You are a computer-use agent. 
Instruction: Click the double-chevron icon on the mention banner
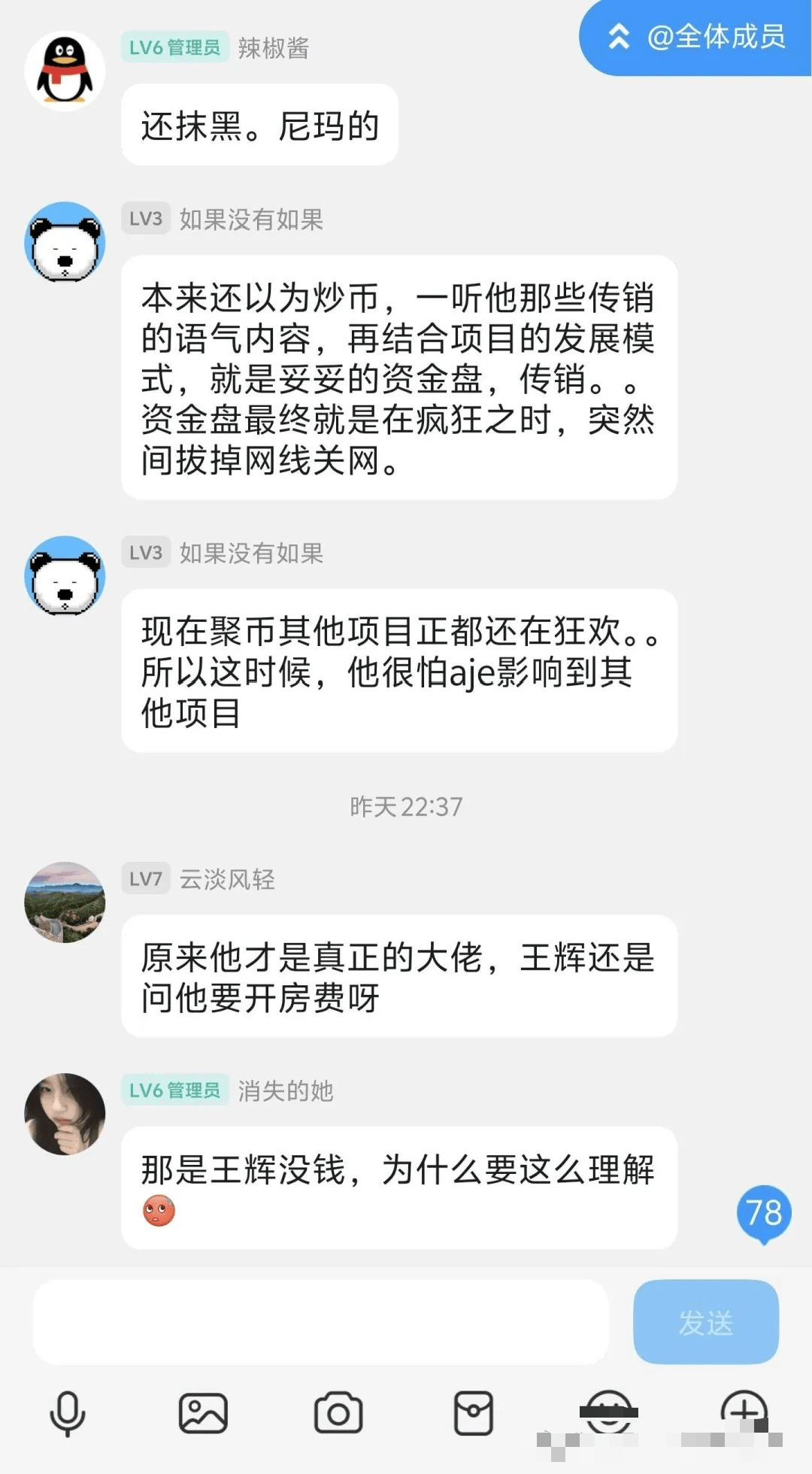(619, 36)
